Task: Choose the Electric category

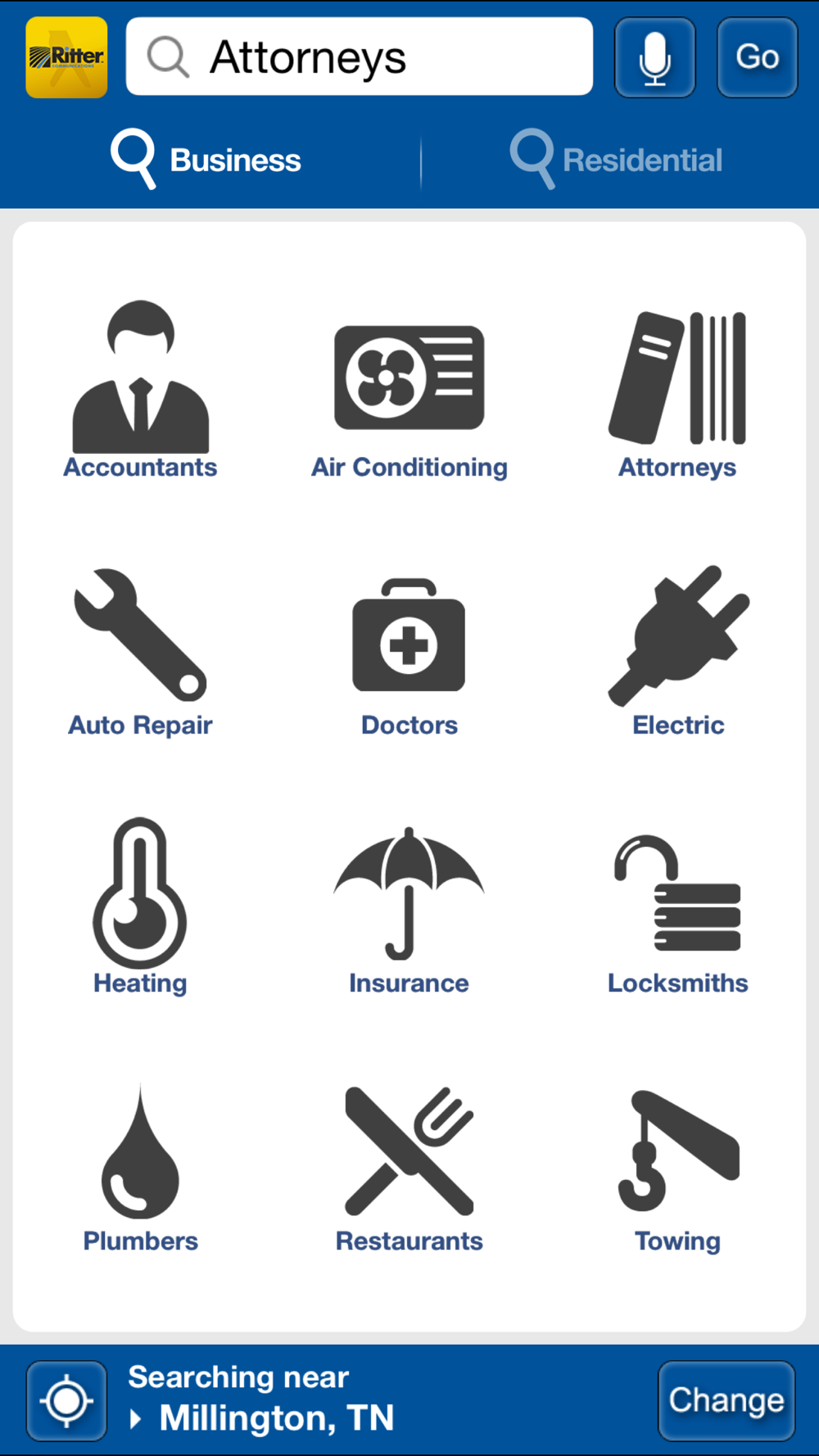Action: point(677,651)
